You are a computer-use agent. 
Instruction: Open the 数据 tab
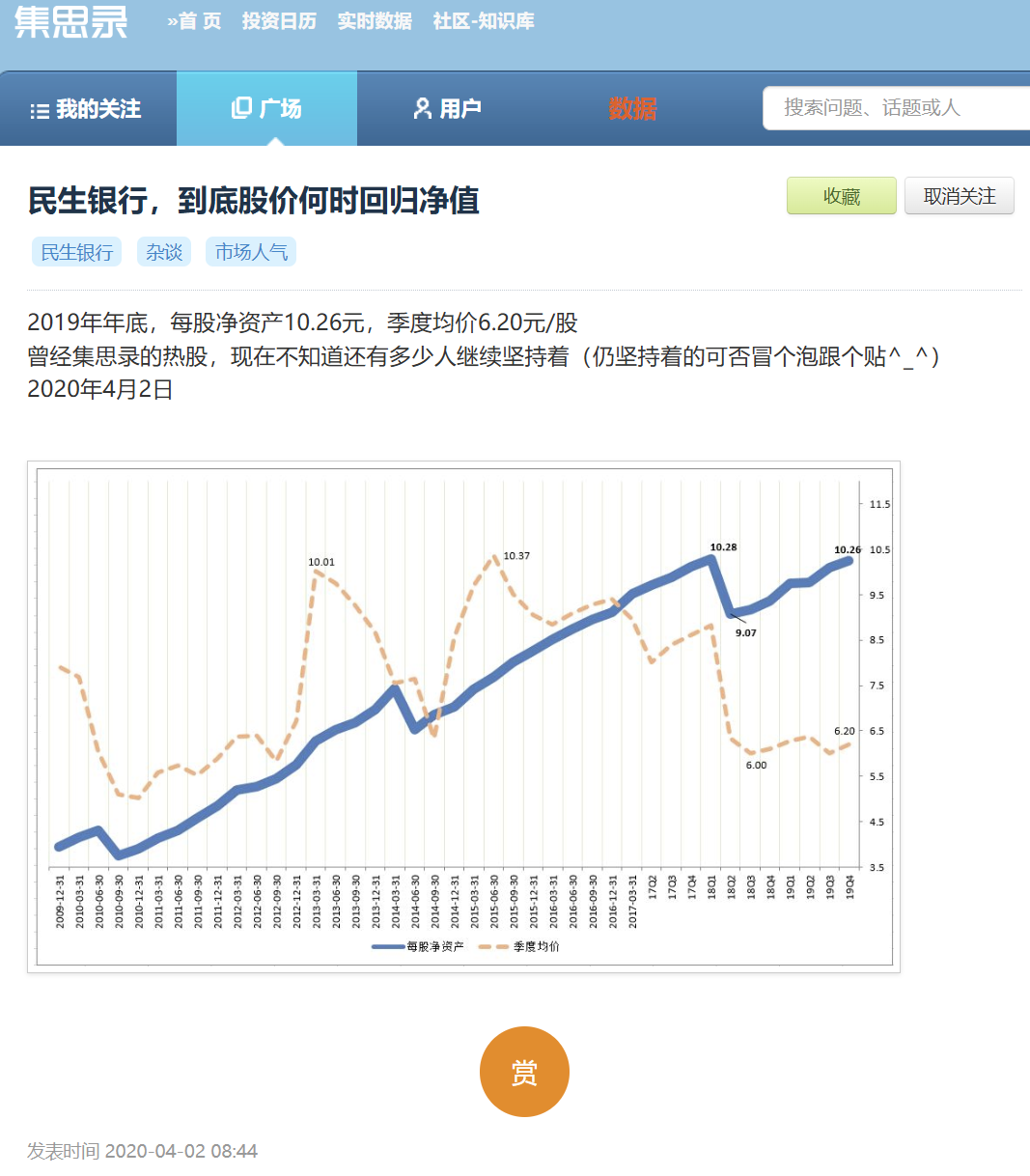632,109
